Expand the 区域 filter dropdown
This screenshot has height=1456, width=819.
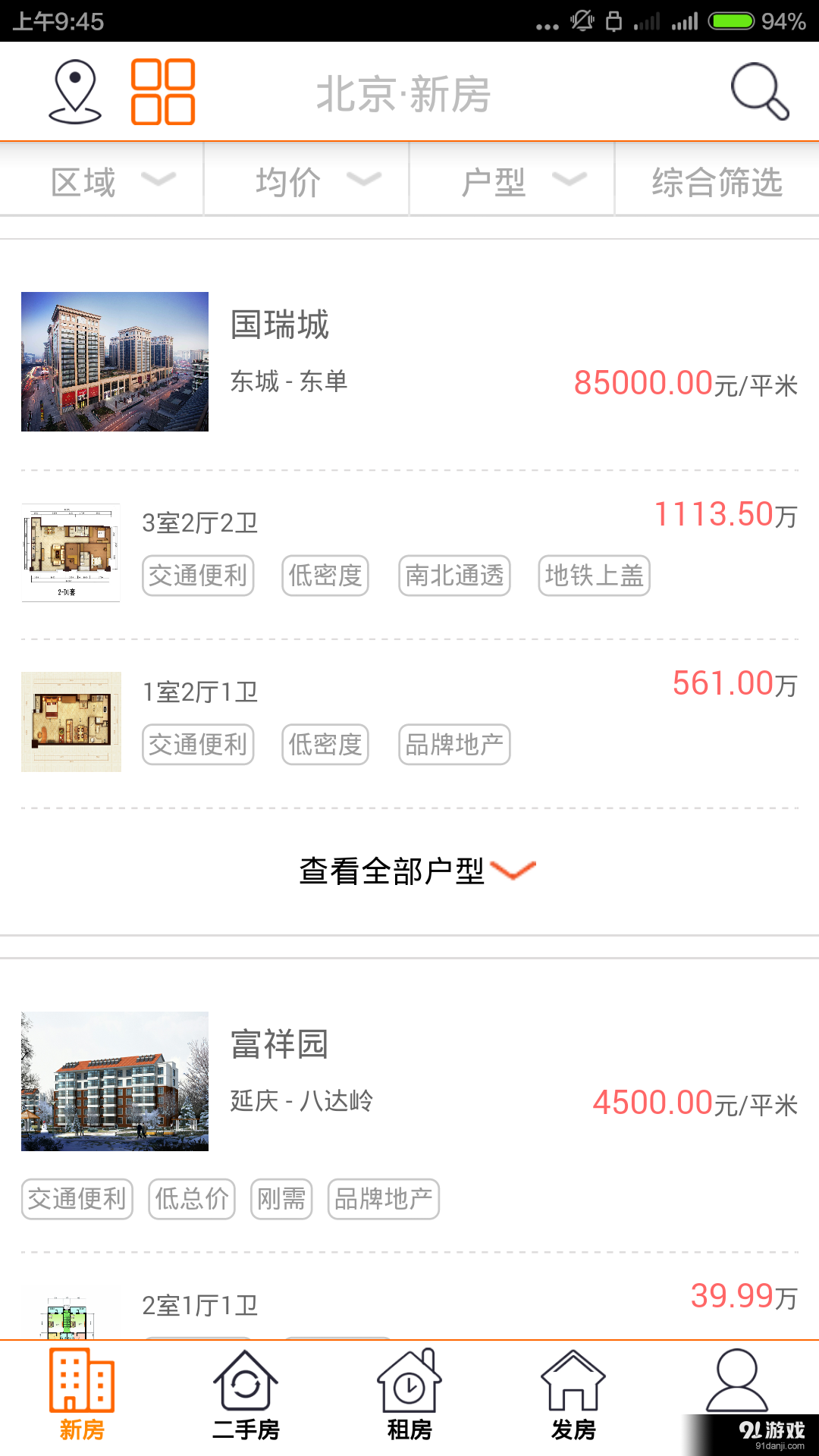101,179
